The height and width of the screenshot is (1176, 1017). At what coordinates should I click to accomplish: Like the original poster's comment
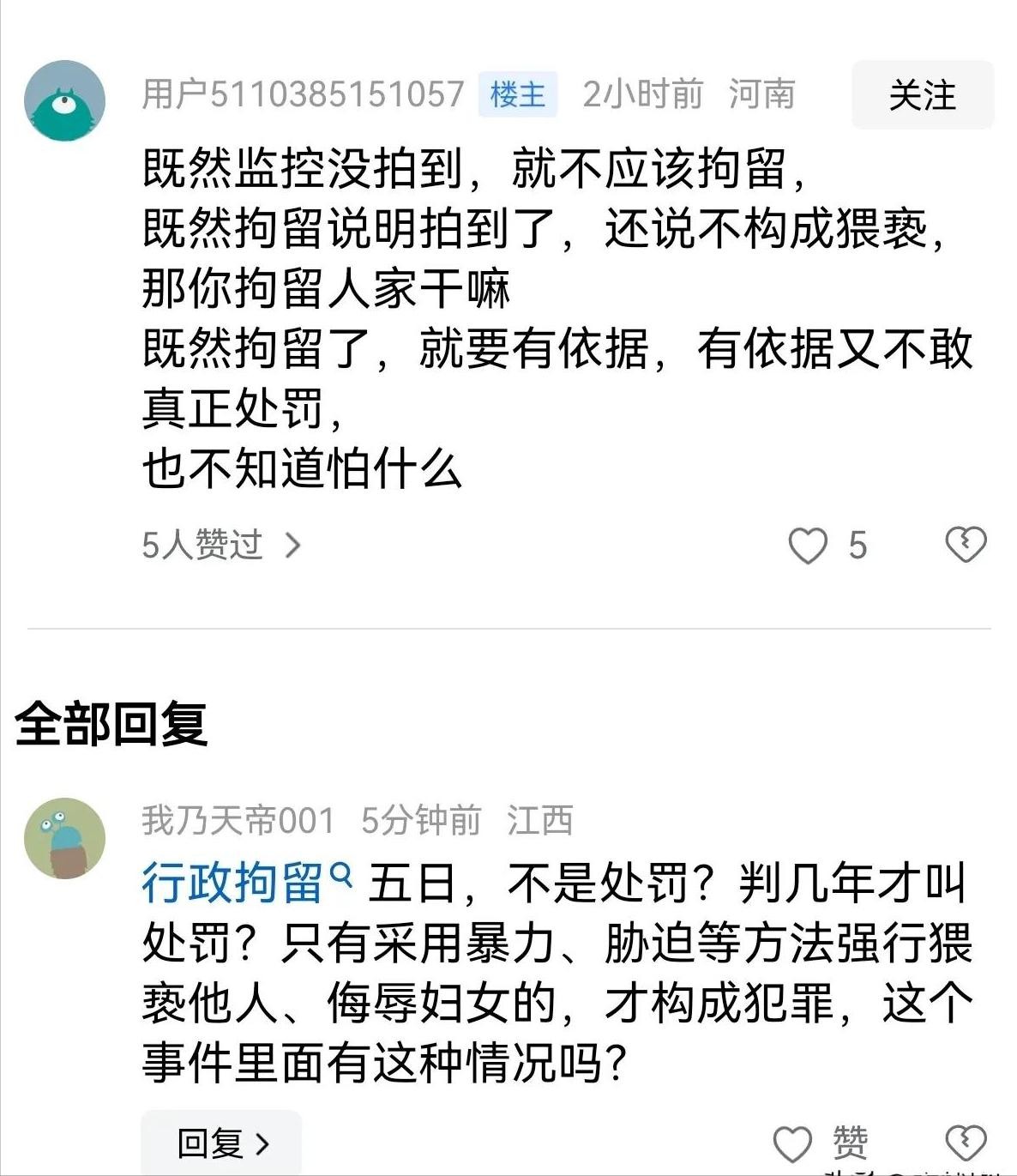coord(808,546)
